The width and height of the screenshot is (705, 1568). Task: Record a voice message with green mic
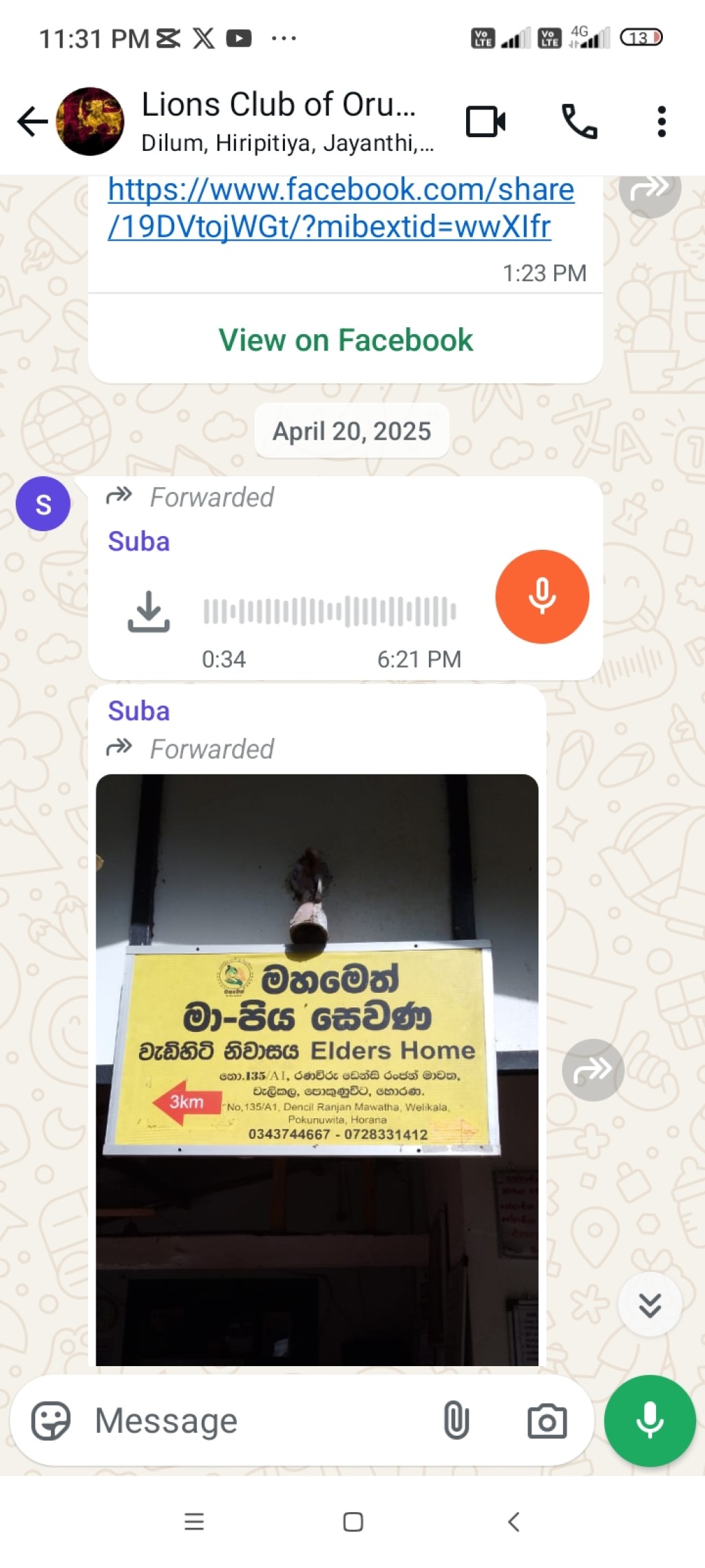(x=650, y=1421)
